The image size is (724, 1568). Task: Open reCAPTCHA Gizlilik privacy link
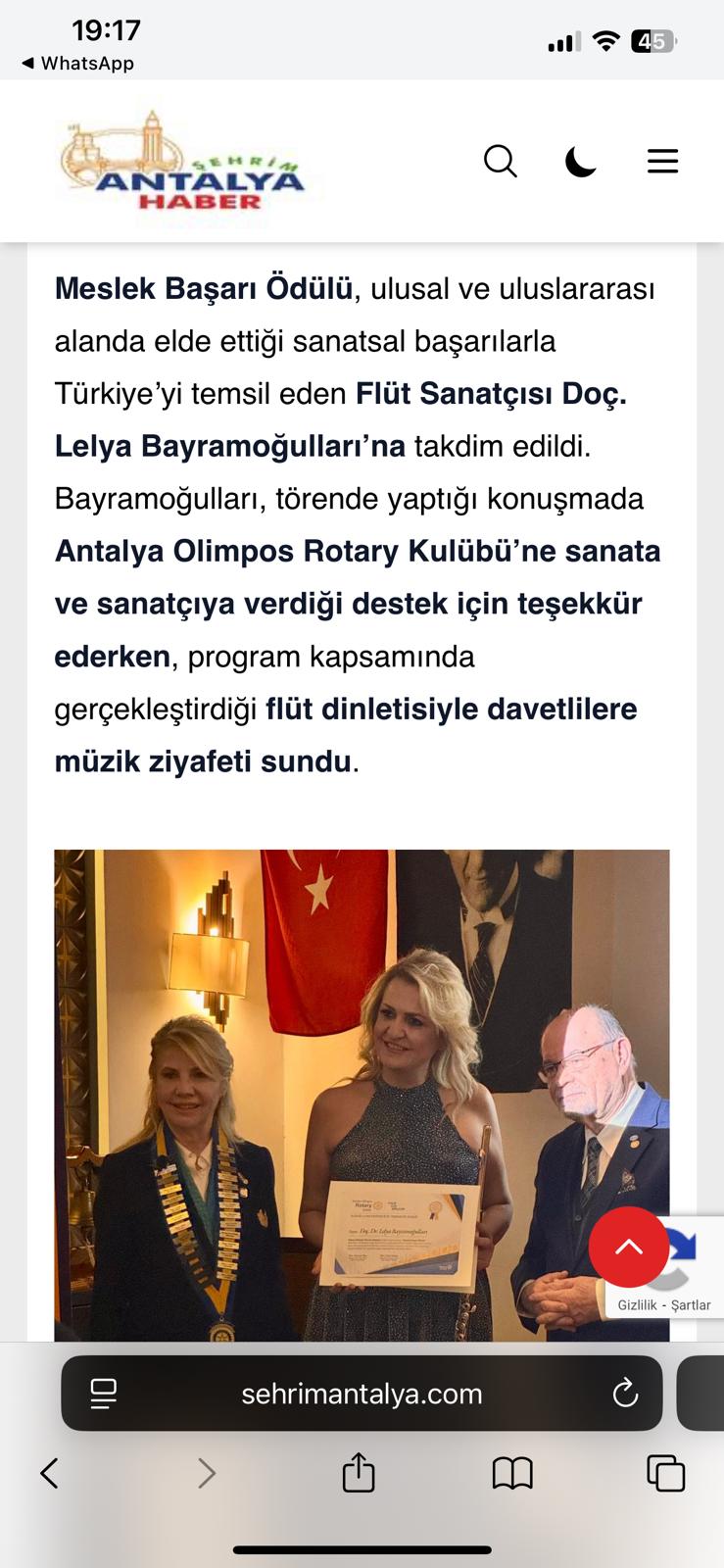pyautogui.click(x=637, y=1305)
